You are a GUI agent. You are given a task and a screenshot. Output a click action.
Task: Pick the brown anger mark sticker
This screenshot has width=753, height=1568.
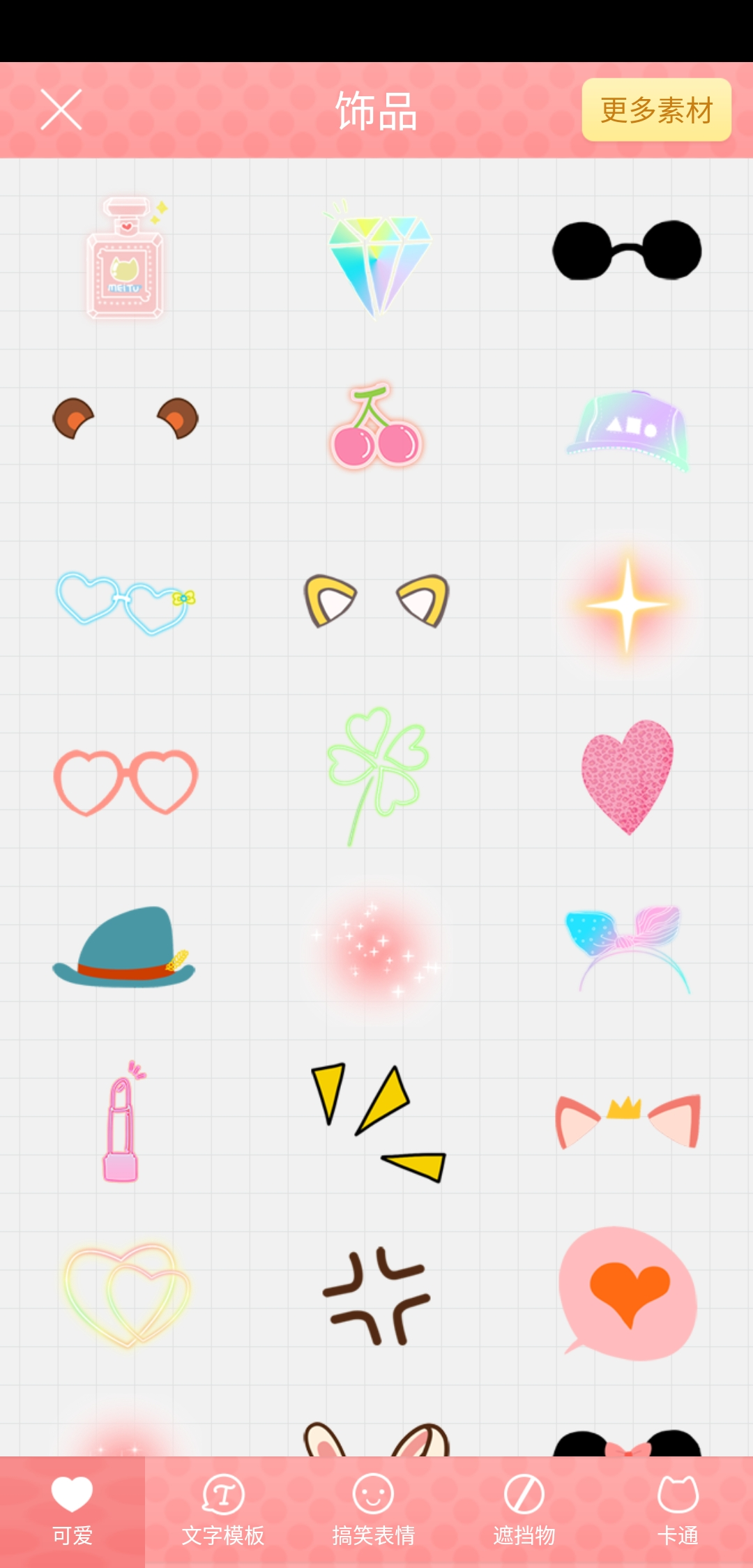pos(376,1296)
